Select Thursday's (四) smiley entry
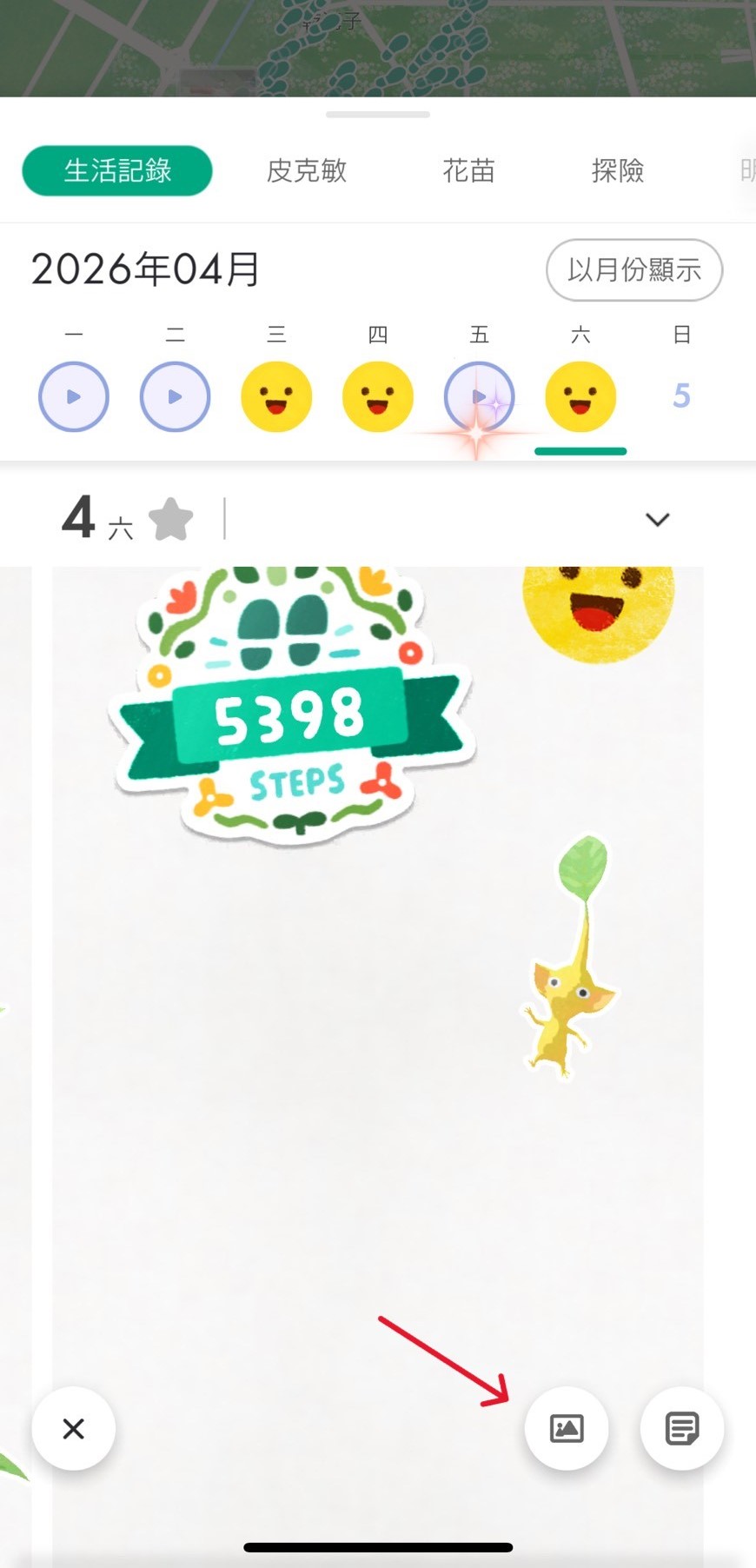The image size is (756, 1568). pyautogui.click(x=378, y=396)
